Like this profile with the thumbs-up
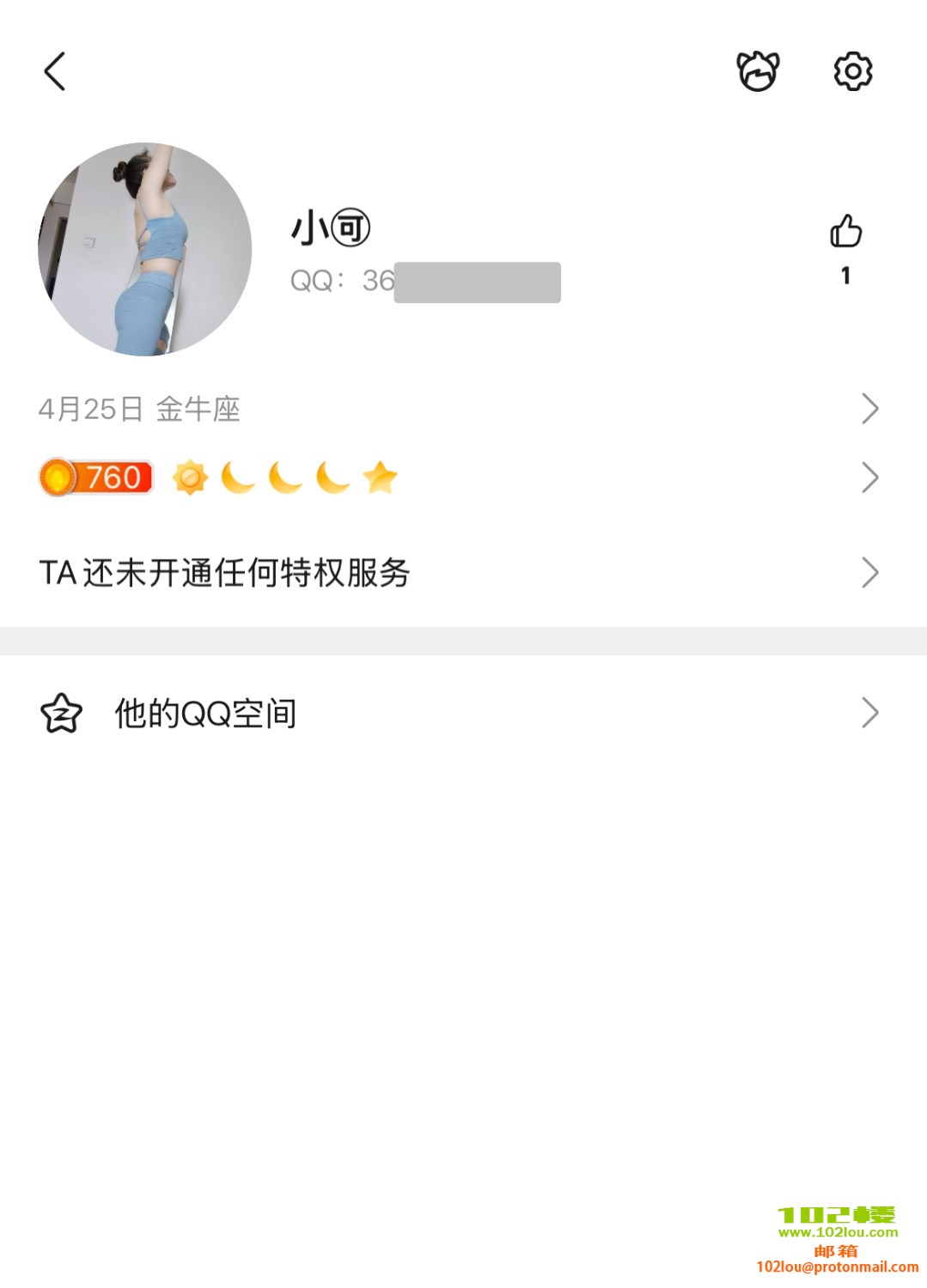The image size is (927, 1288). (x=845, y=232)
